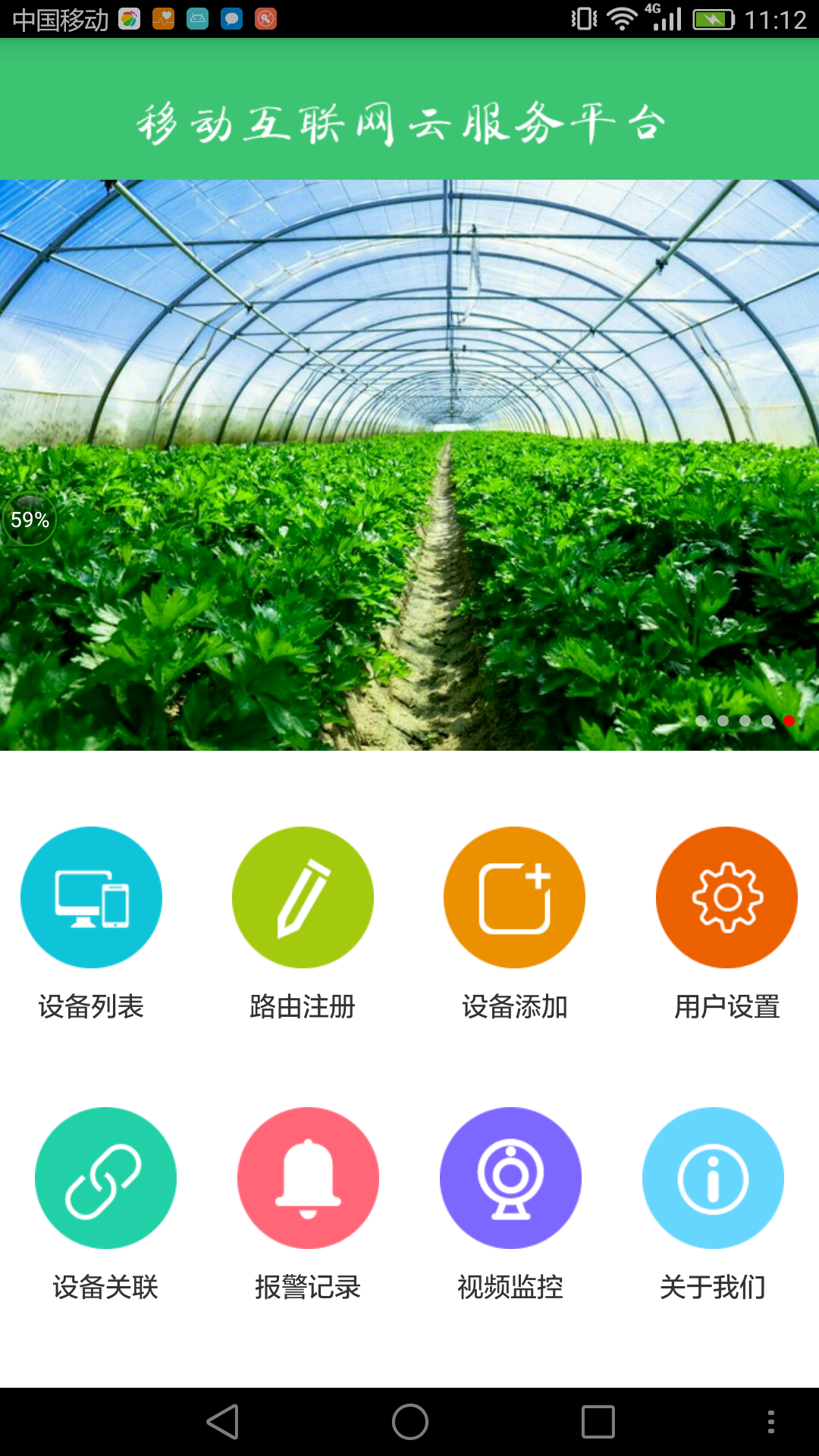Open the recent apps button
Screen dimensions: 819x1456
pos(598,1422)
